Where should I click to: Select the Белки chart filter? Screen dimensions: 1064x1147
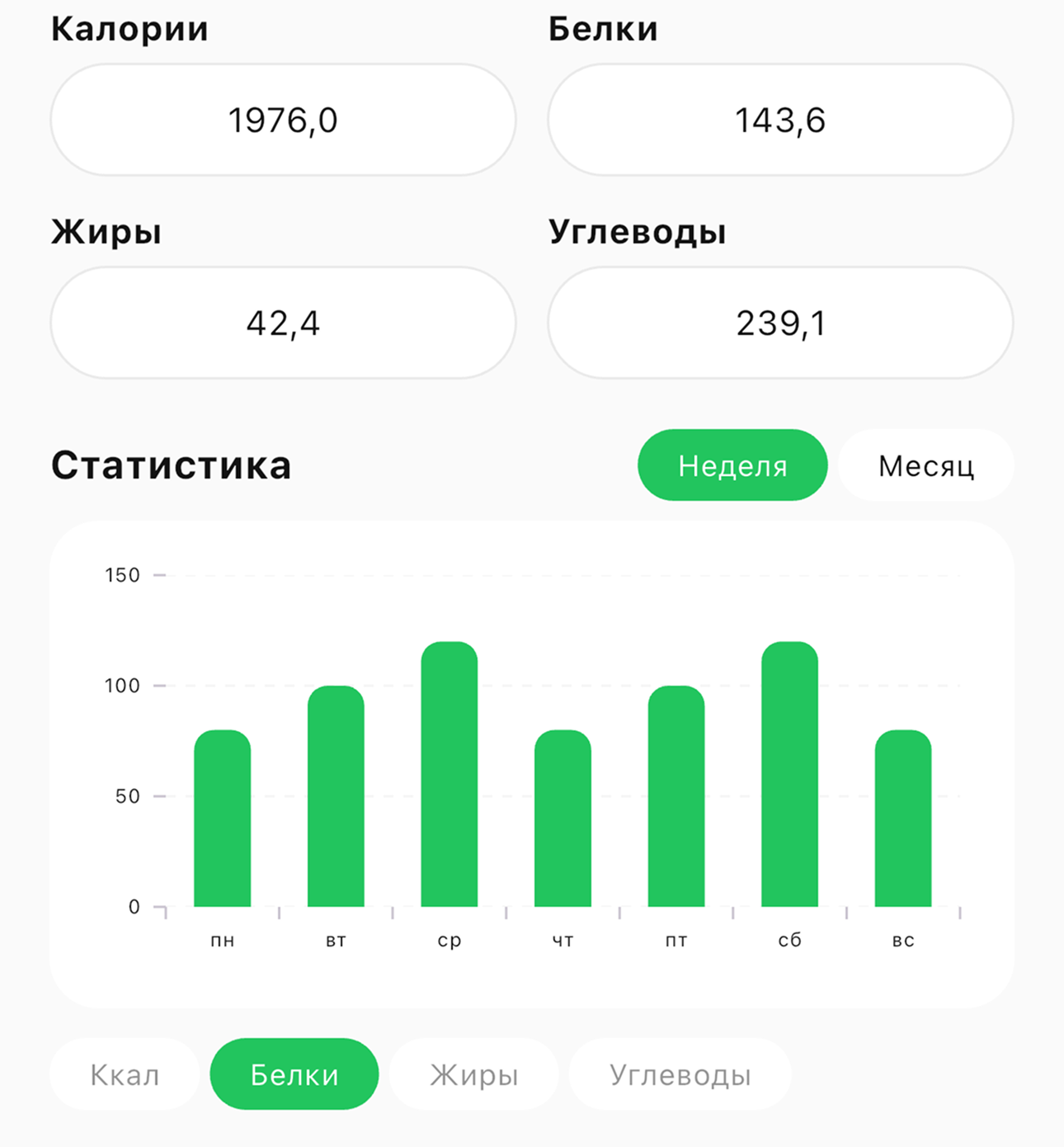(x=294, y=1074)
